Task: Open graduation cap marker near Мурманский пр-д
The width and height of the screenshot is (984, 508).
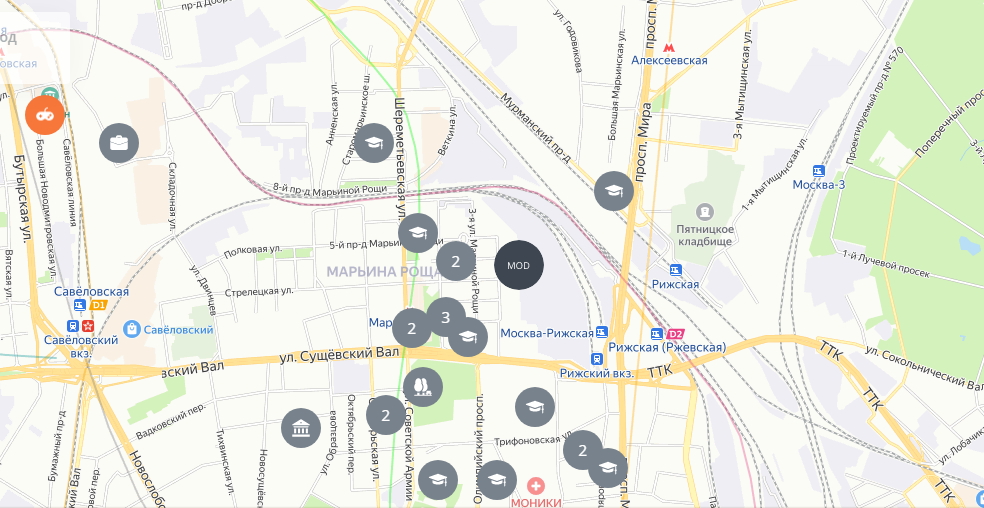Action: 613,191
